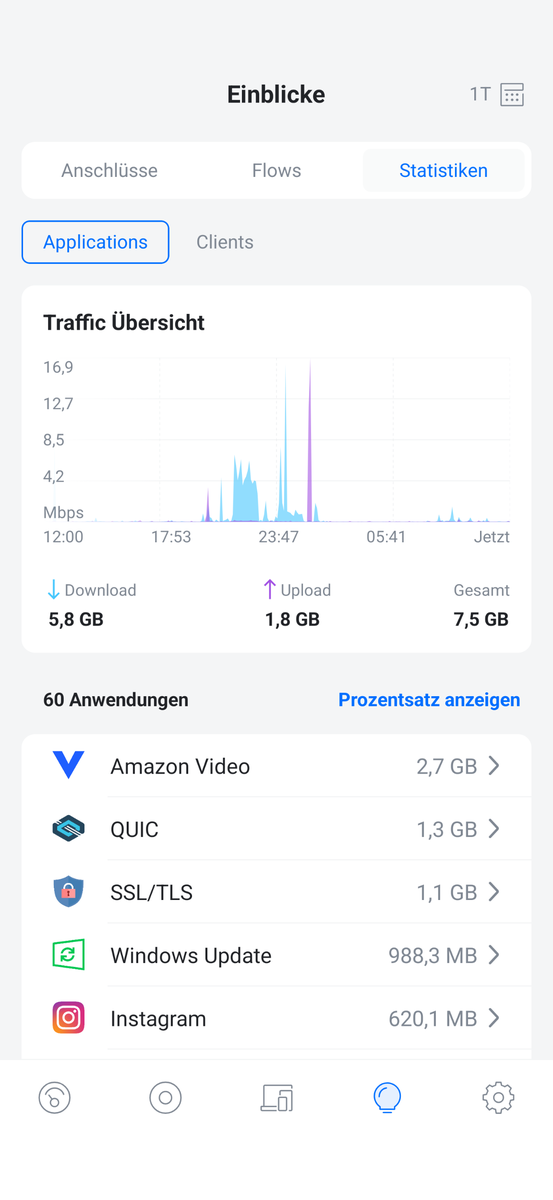
Task: Switch to the Flows tab
Action: click(276, 170)
